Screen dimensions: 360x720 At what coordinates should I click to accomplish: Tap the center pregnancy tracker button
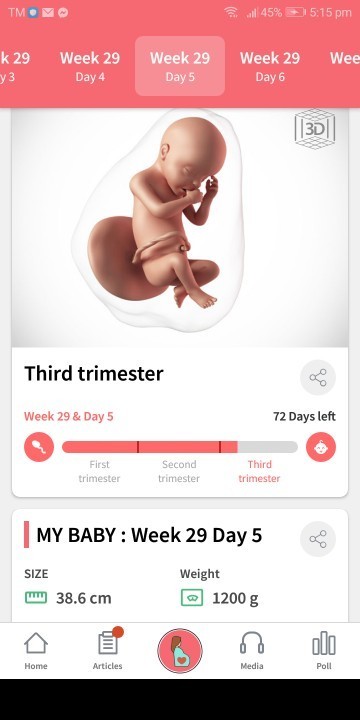click(180, 651)
